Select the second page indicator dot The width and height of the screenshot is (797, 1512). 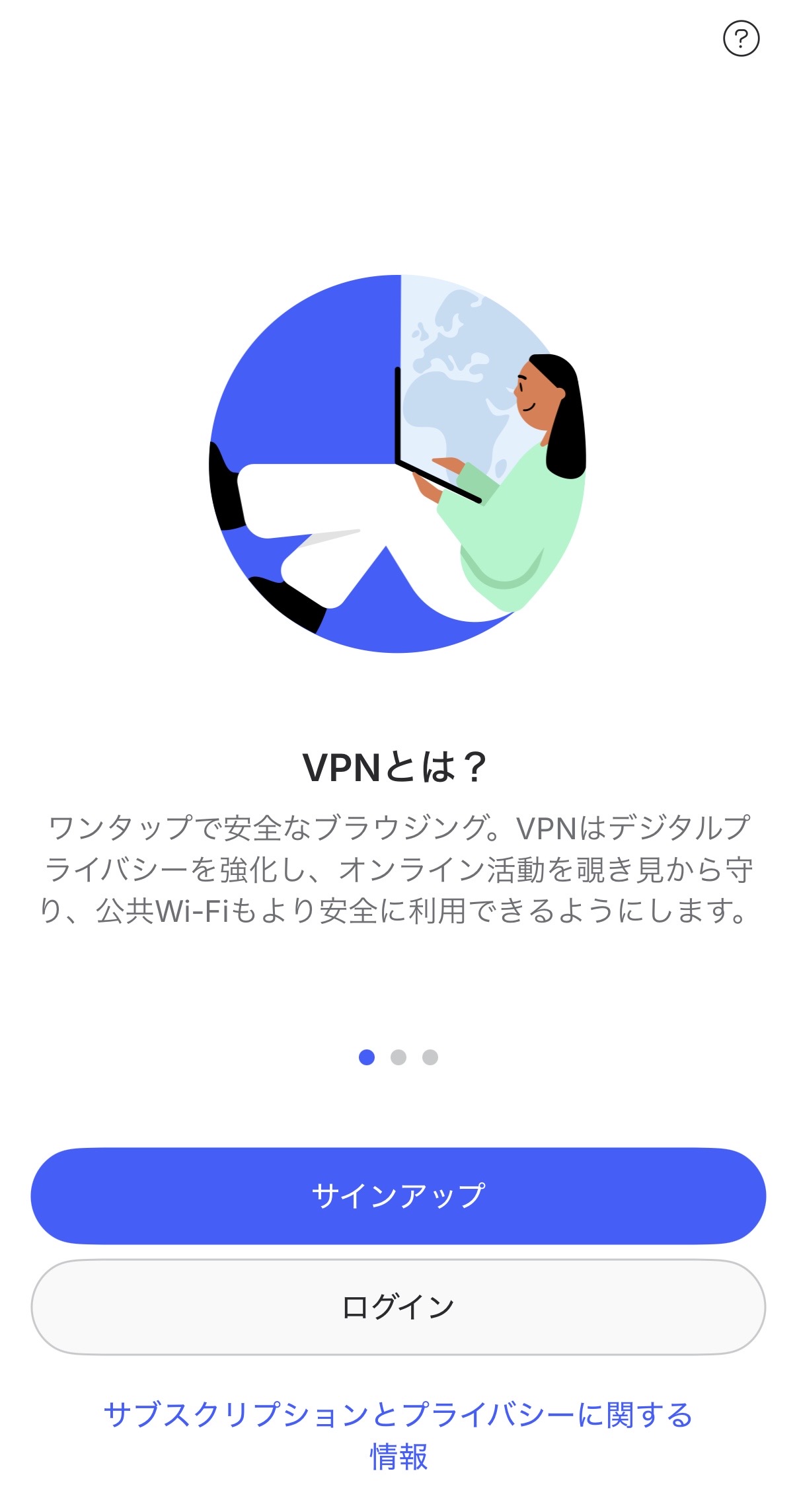pos(398,1056)
